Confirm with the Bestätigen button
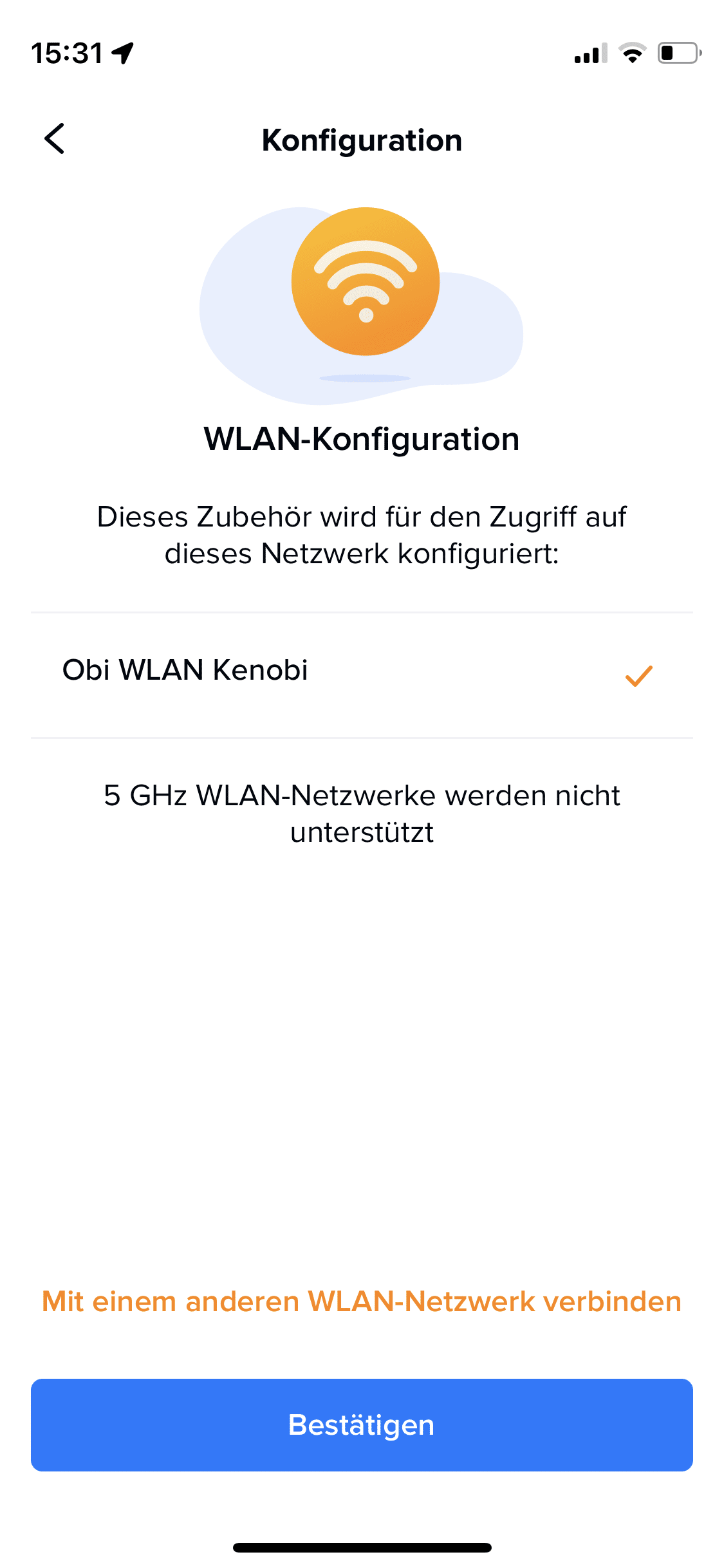Screen dimensions: 724x1568 pyautogui.click(x=362, y=1424)
